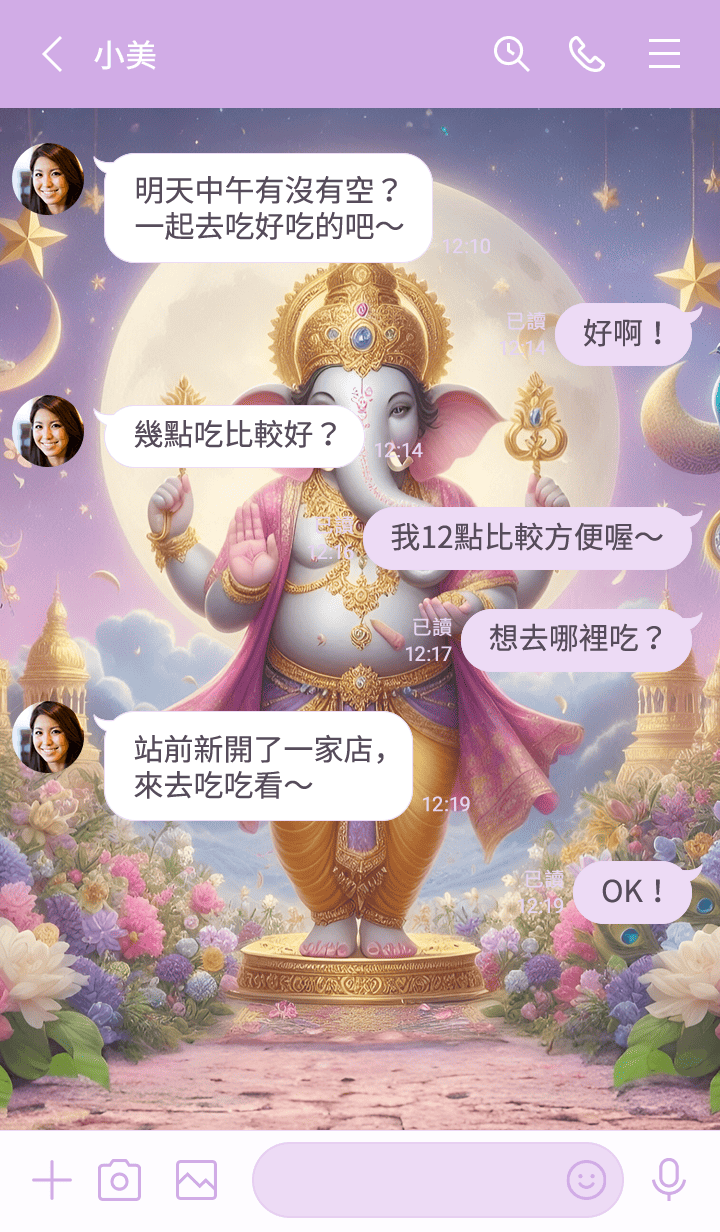This screenshot has height=1232, width=720.
Task: Open the camera to take a photo
Action: point(119,1181)
